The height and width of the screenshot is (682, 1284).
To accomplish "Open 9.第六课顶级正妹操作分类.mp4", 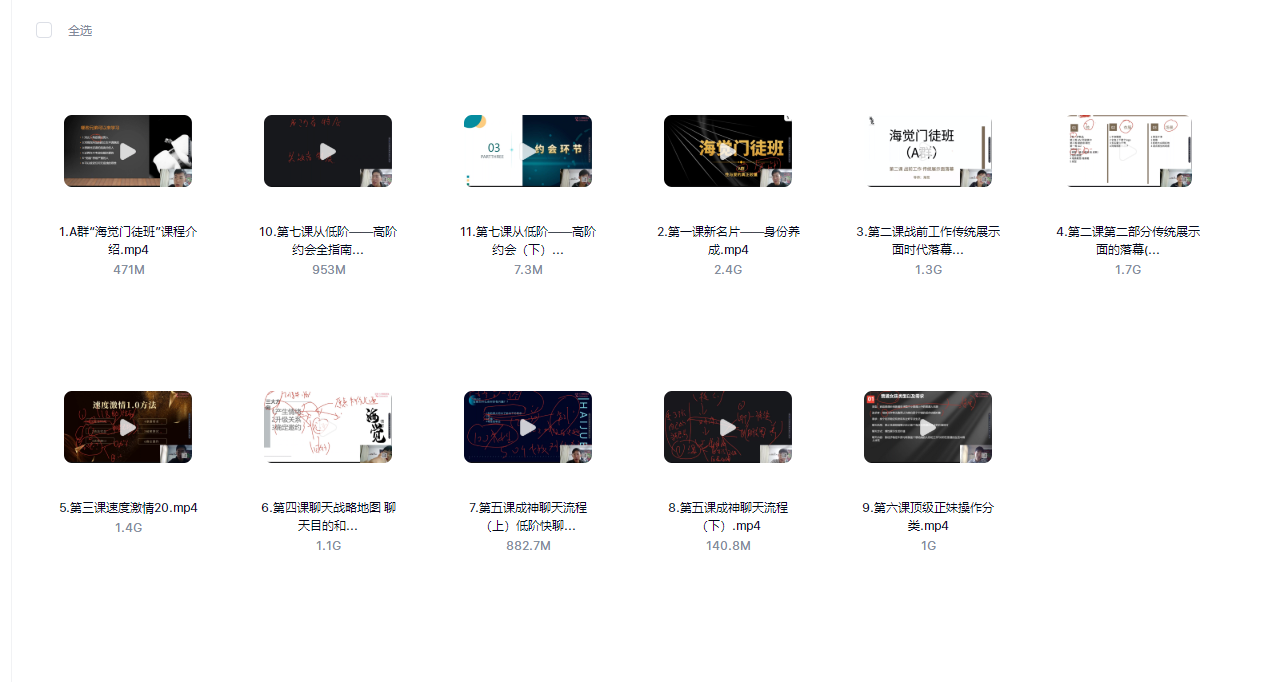I will pyautogui.click(x=928, y=427).
